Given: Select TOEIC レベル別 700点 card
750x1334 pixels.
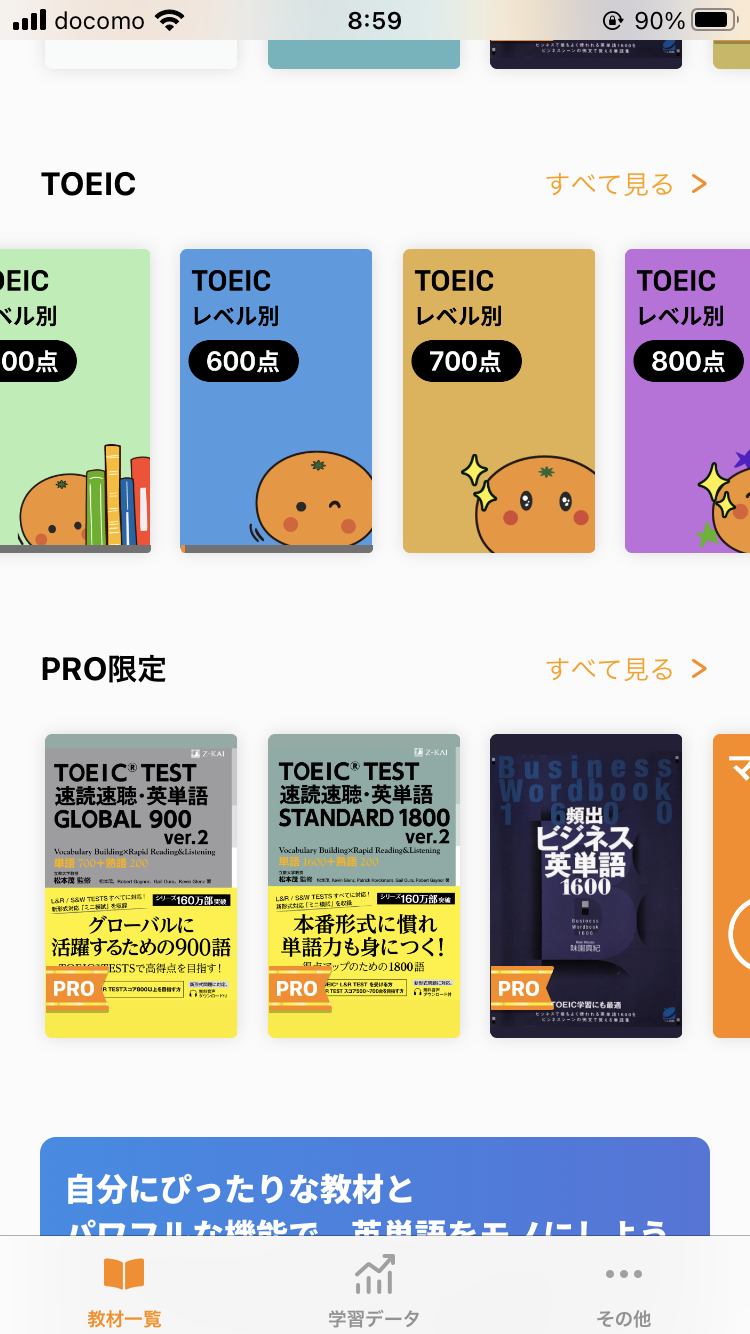Looking at the screenshot, I should coord(499,401).
